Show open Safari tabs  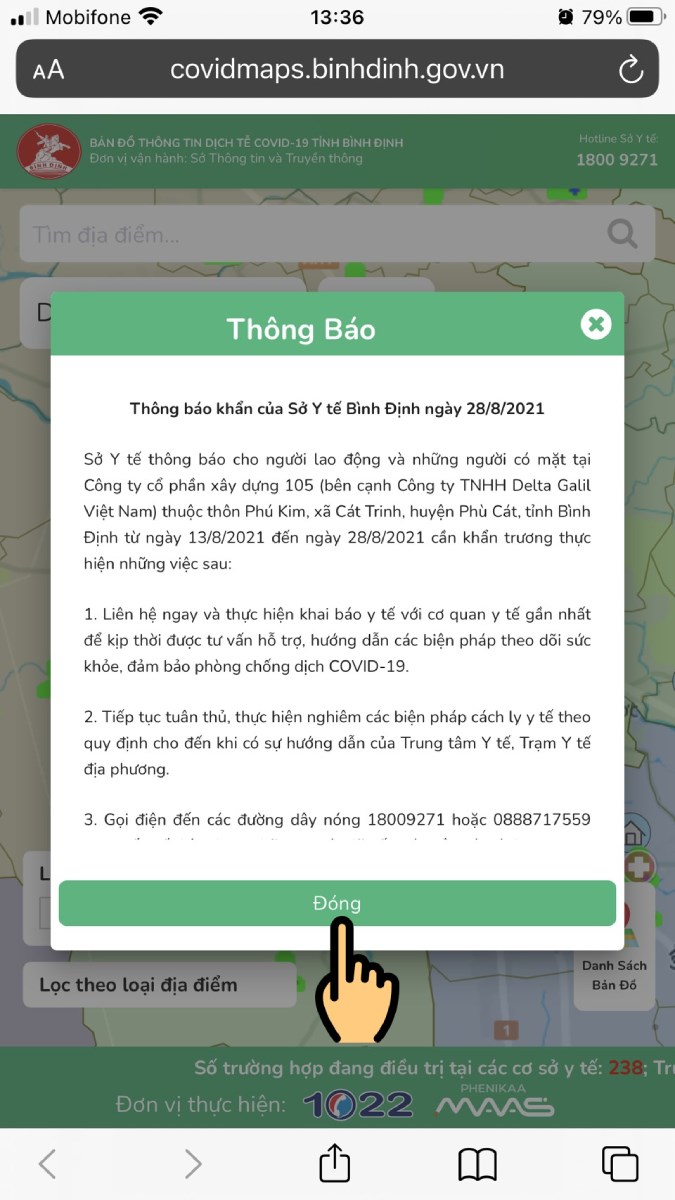(x=619, y=1163)
